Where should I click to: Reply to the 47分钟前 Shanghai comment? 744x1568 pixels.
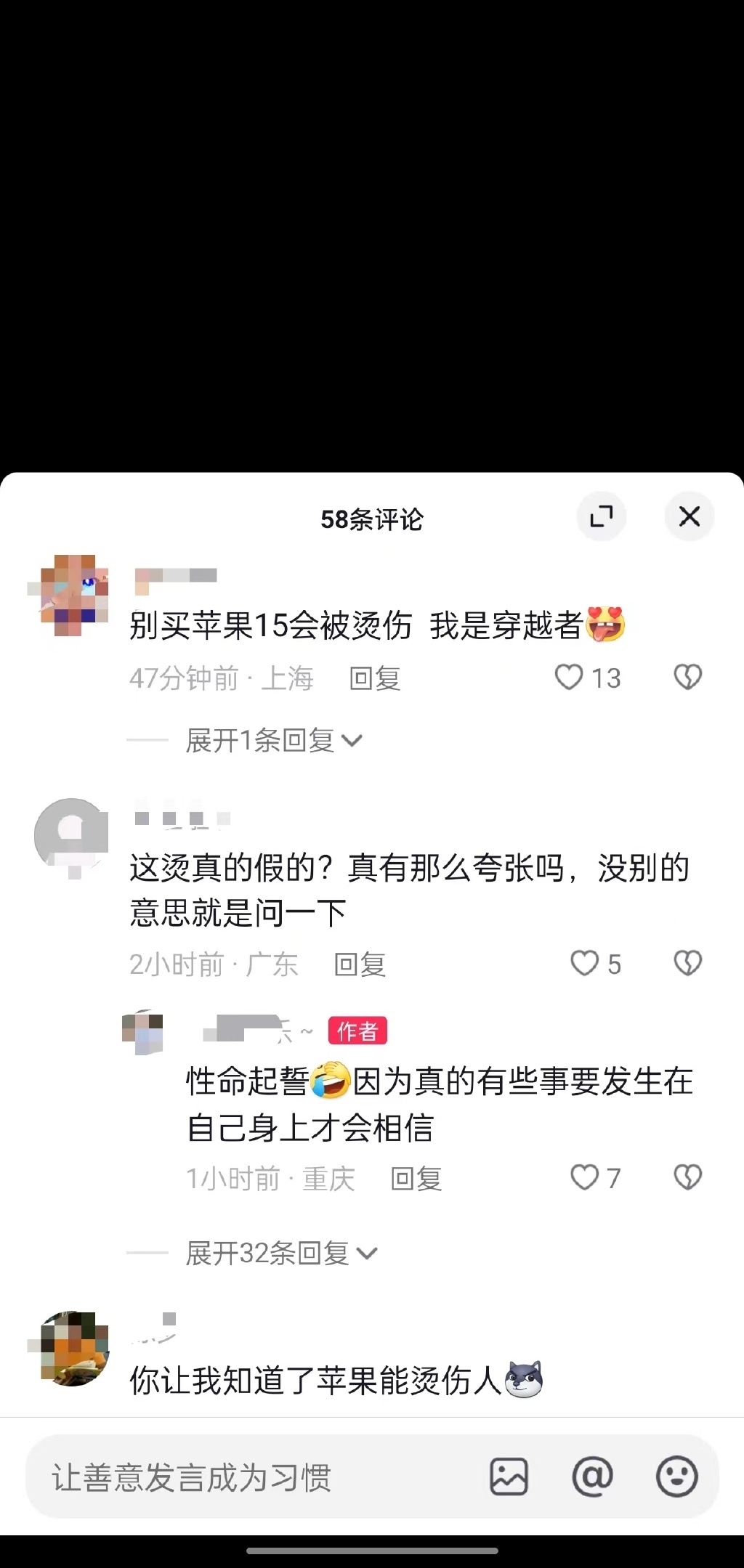(x=374, y=678)
